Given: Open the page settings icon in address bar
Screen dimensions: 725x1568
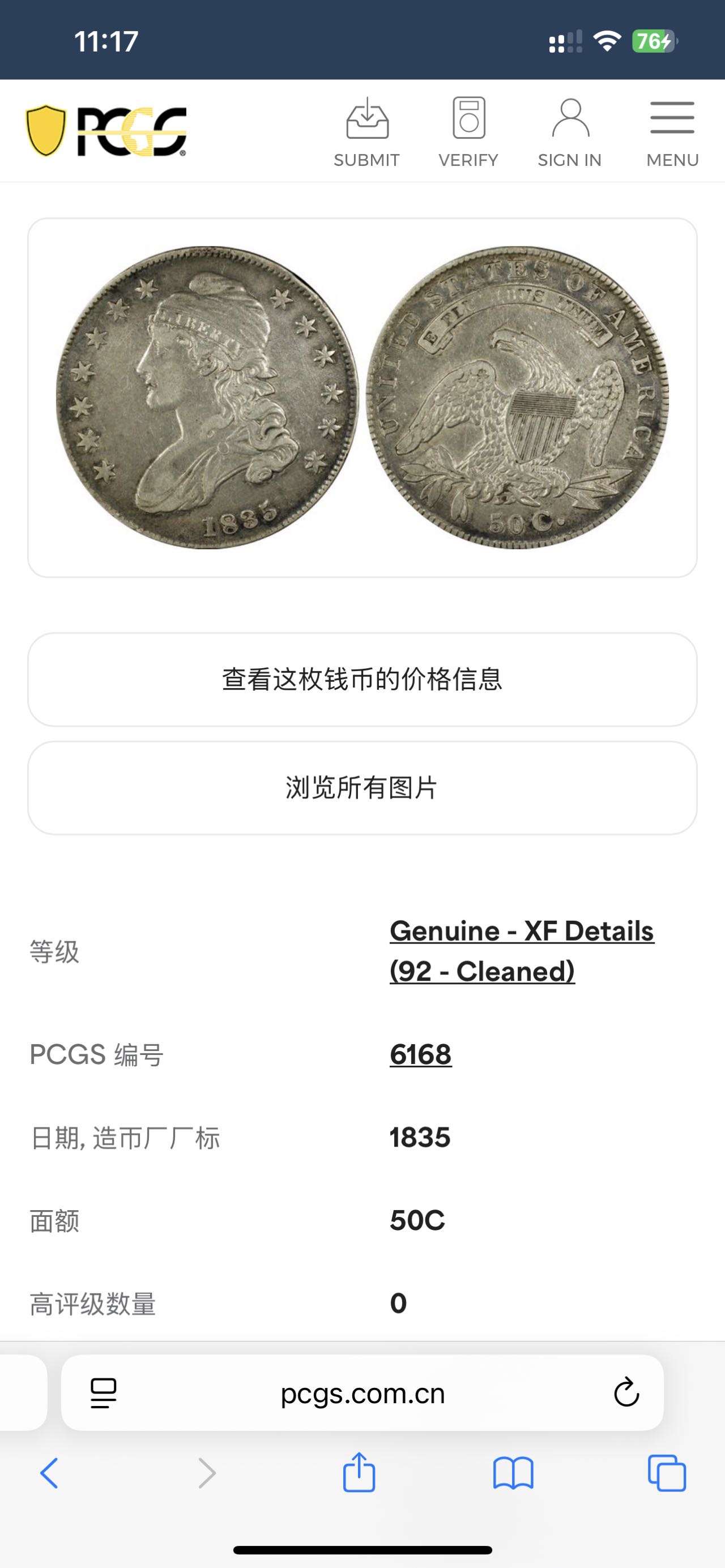Looking at the screenshot, I should (104, 1393).
